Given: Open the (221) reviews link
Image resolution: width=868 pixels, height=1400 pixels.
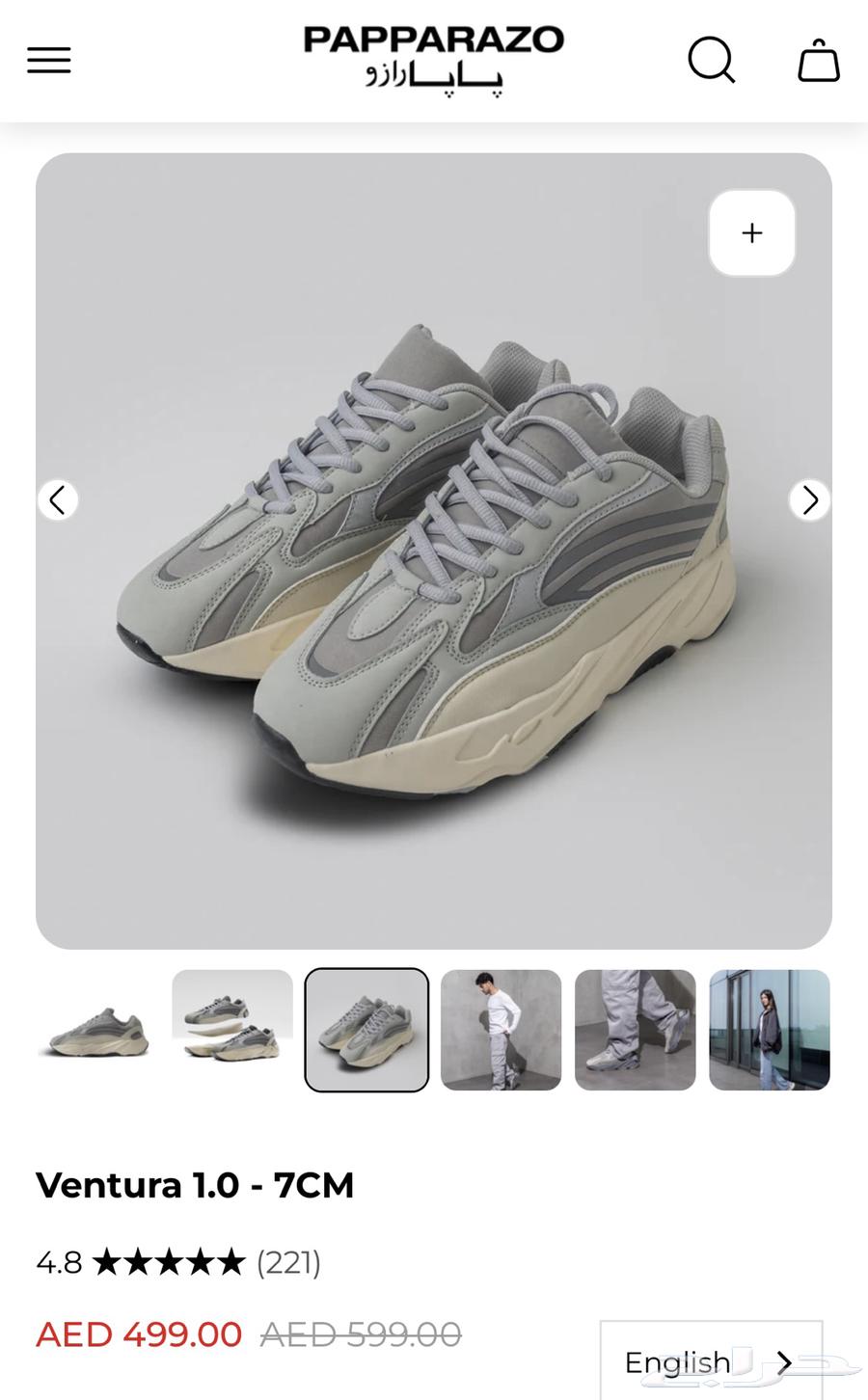Looking at the screenshot, I should 287,1261.
